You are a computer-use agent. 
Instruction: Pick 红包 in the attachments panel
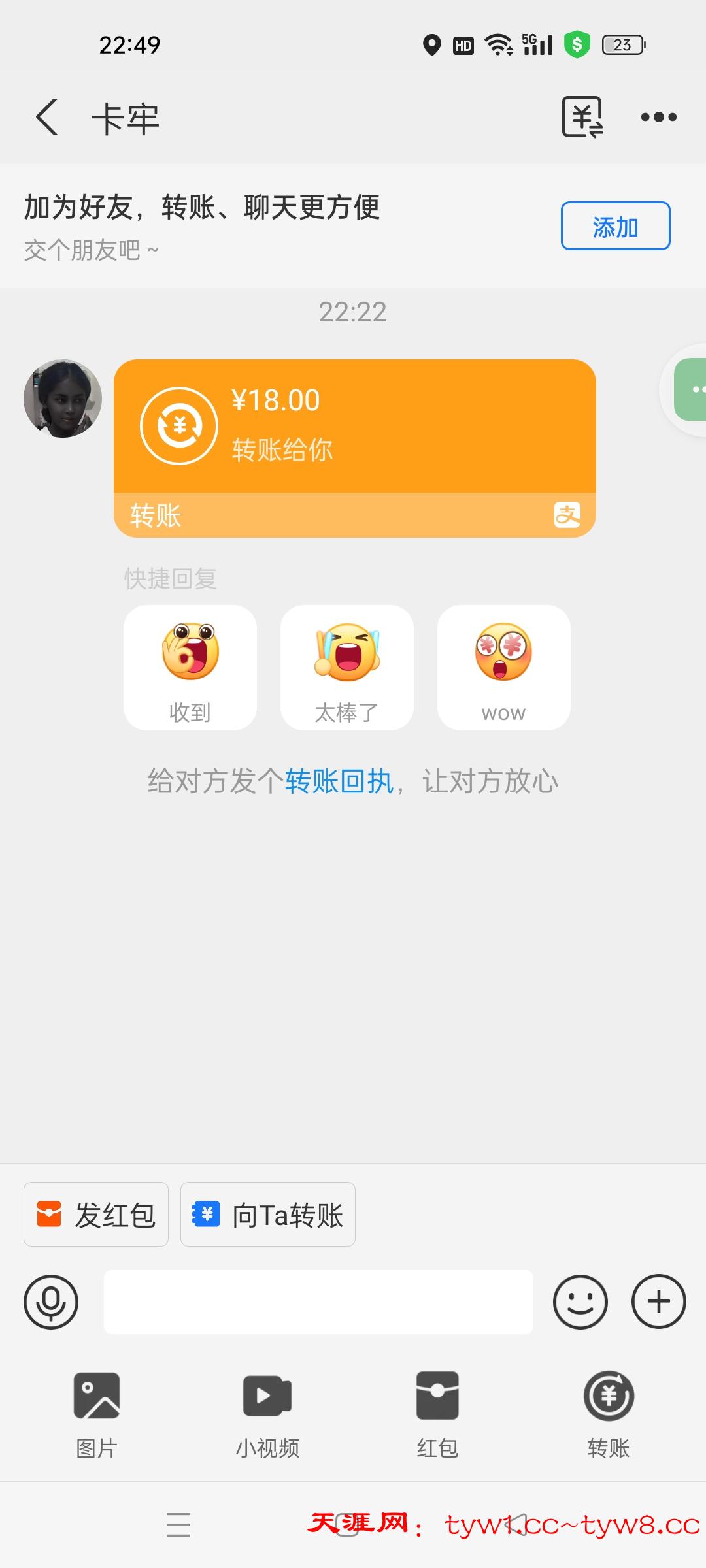coord(437,1414)
